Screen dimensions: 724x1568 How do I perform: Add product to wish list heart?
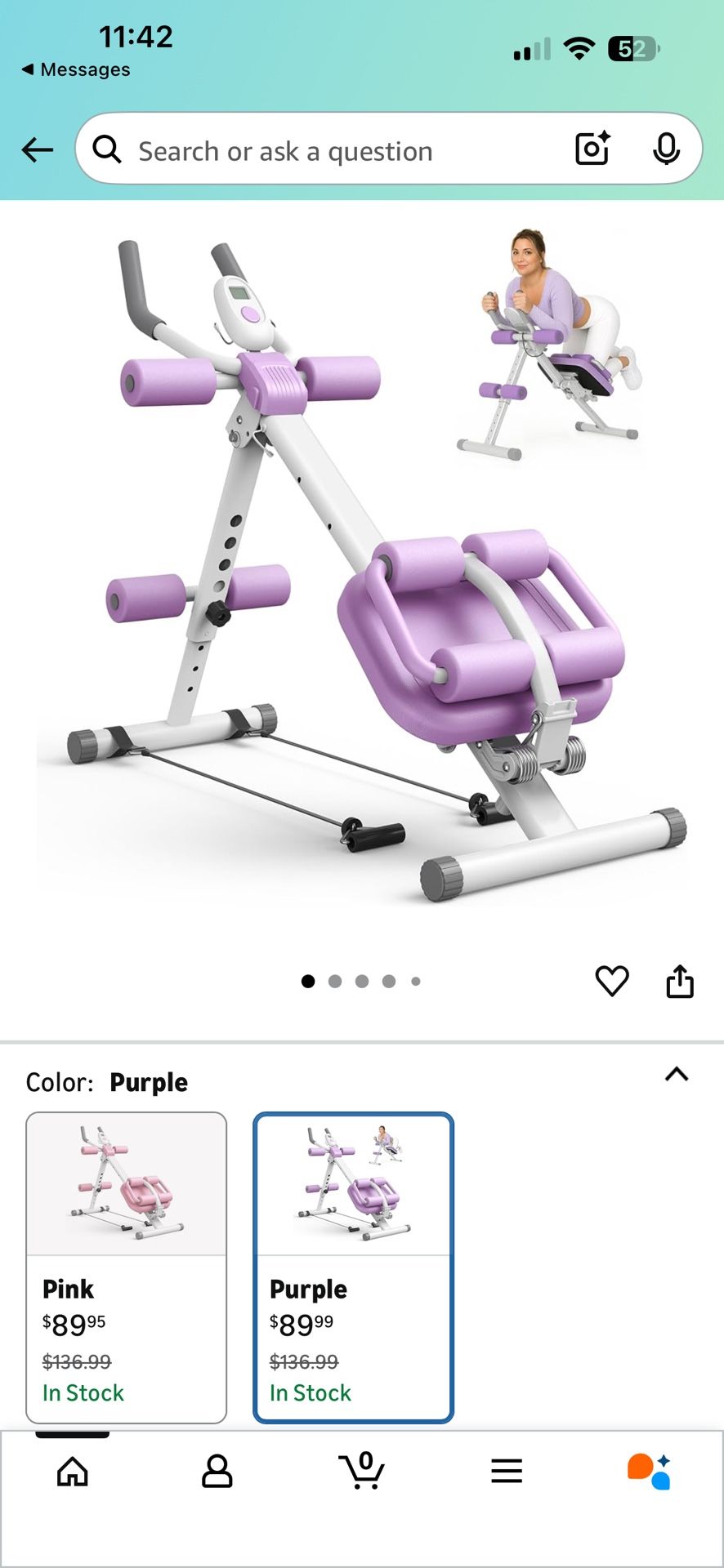pyautogui.click(x=612, y=981)
